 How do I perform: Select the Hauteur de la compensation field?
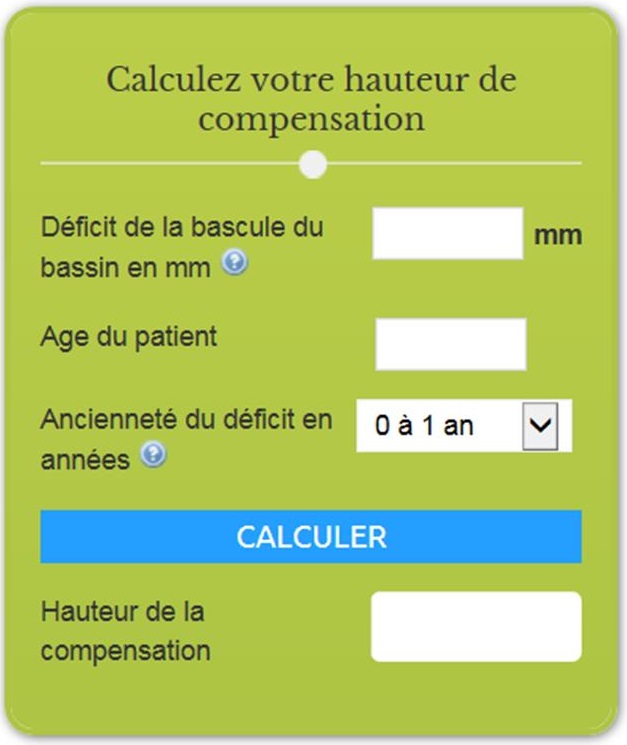[x=476, y=627]
